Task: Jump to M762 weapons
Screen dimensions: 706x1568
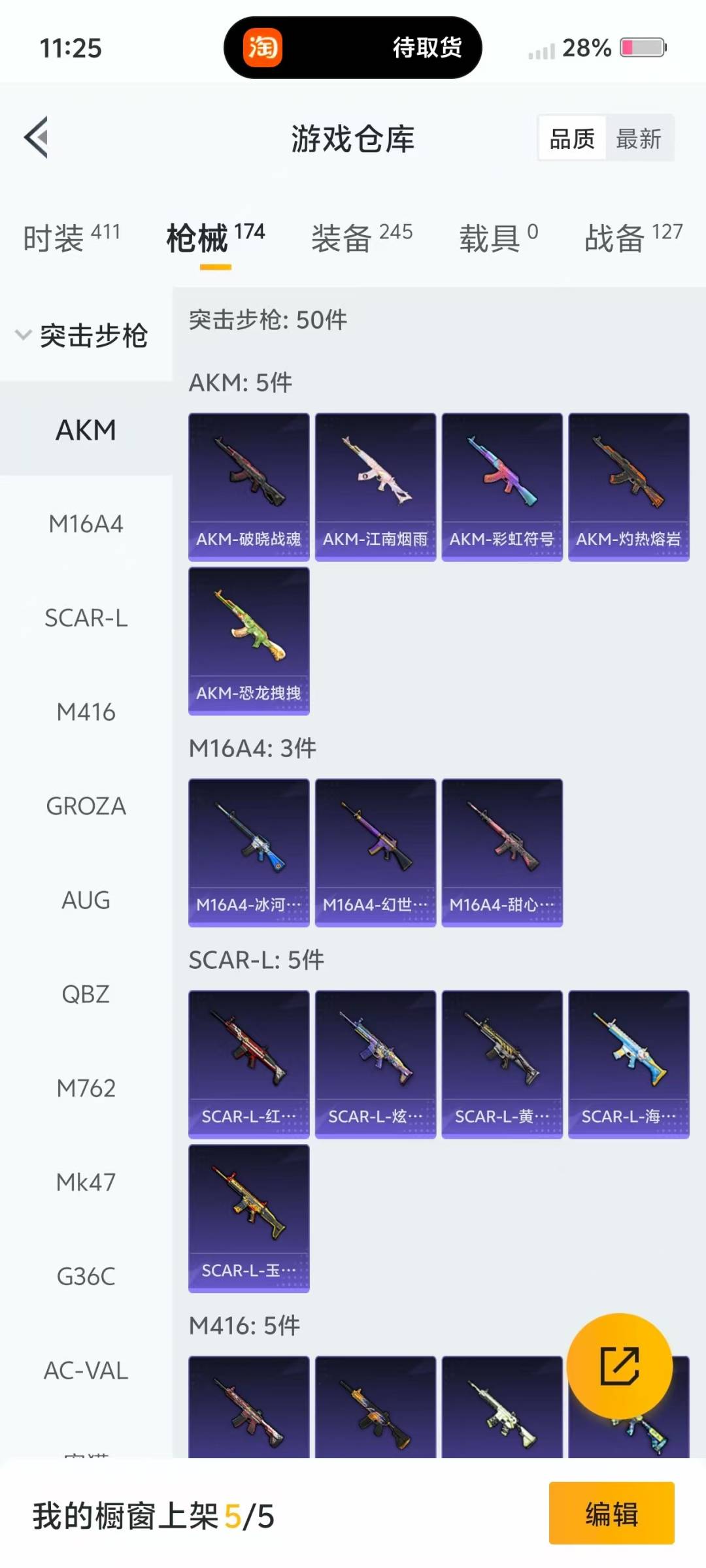Action: (x=86, y=1088)
